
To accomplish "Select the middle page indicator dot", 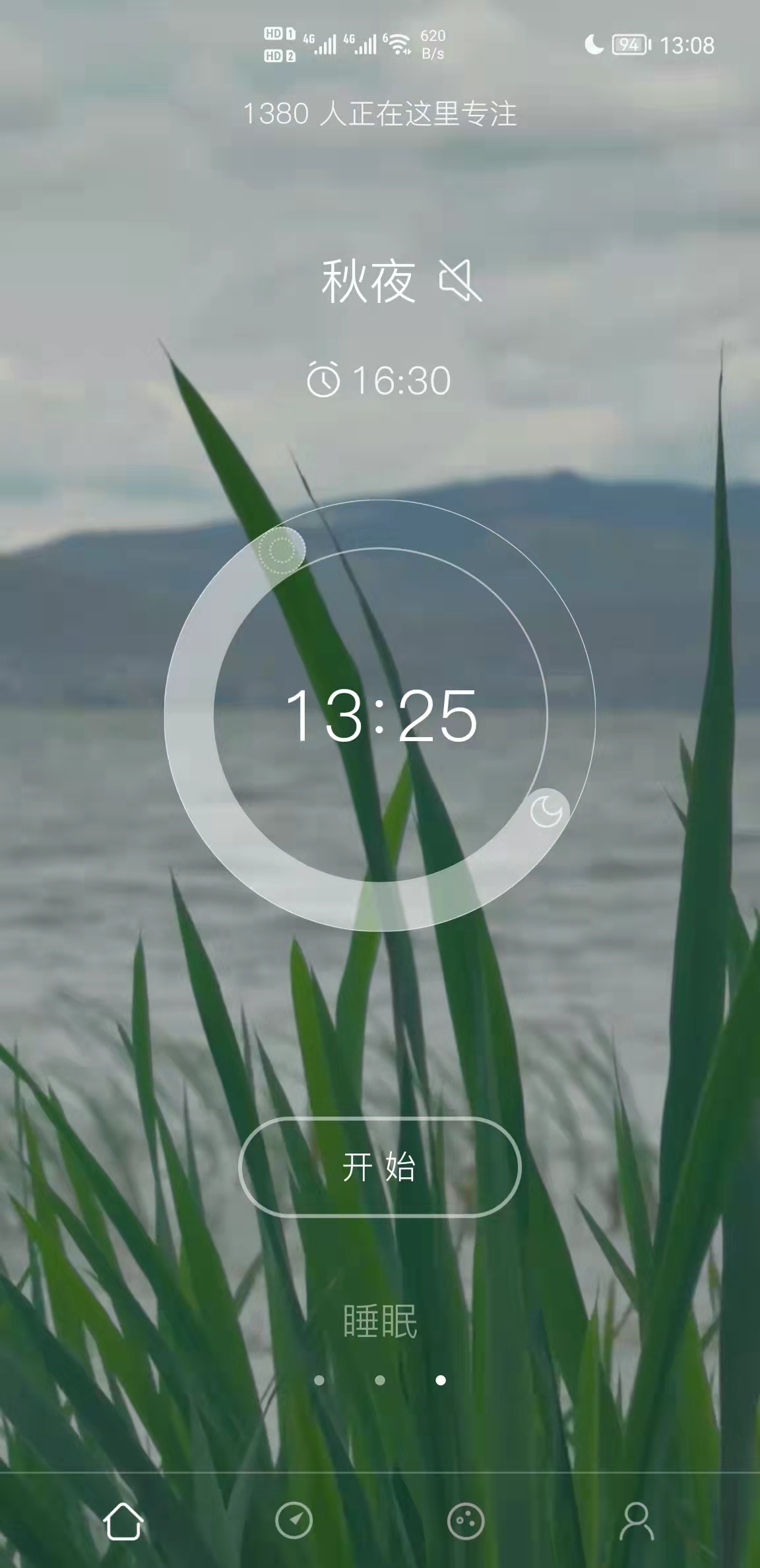I will click(x=380, y=1380).
